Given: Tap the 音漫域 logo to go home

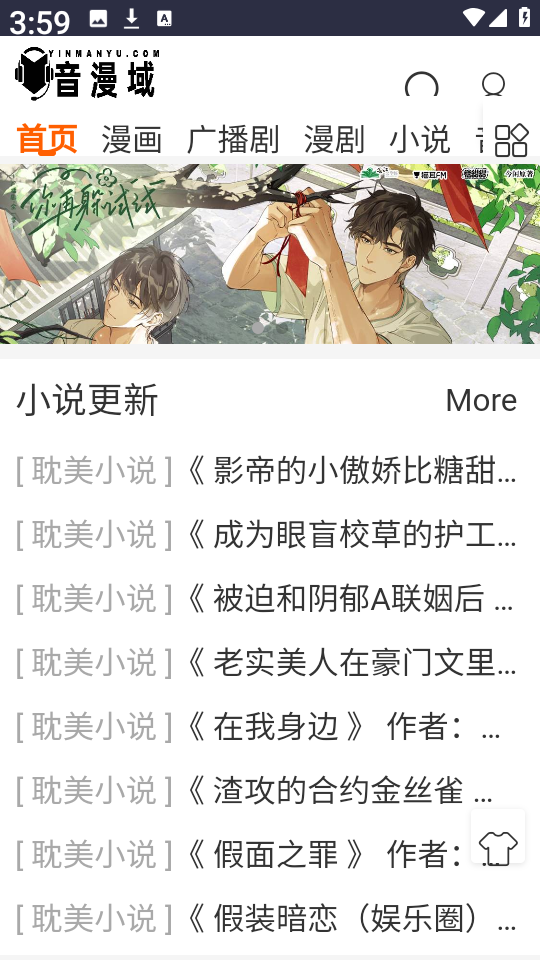Looking at the screenshot, I should [88, 74].
